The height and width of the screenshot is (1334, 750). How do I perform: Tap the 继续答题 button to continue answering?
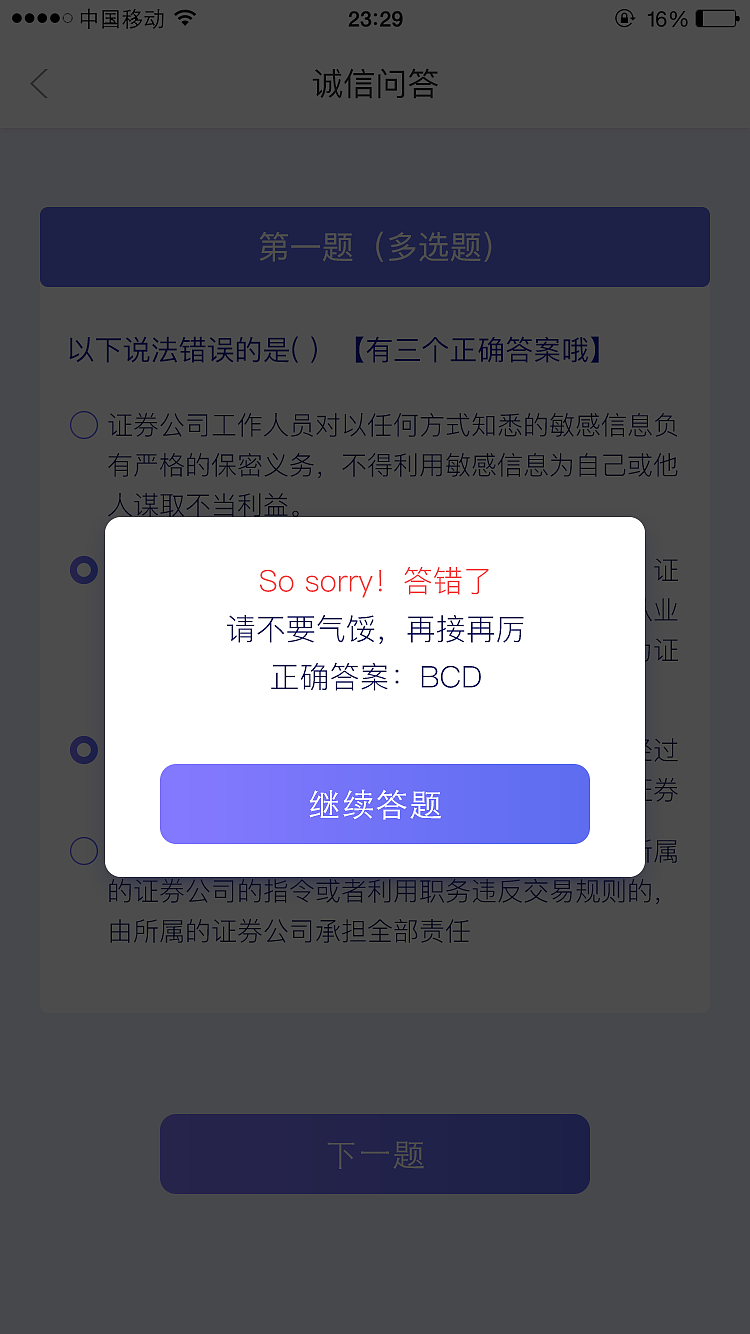(375, 804)
